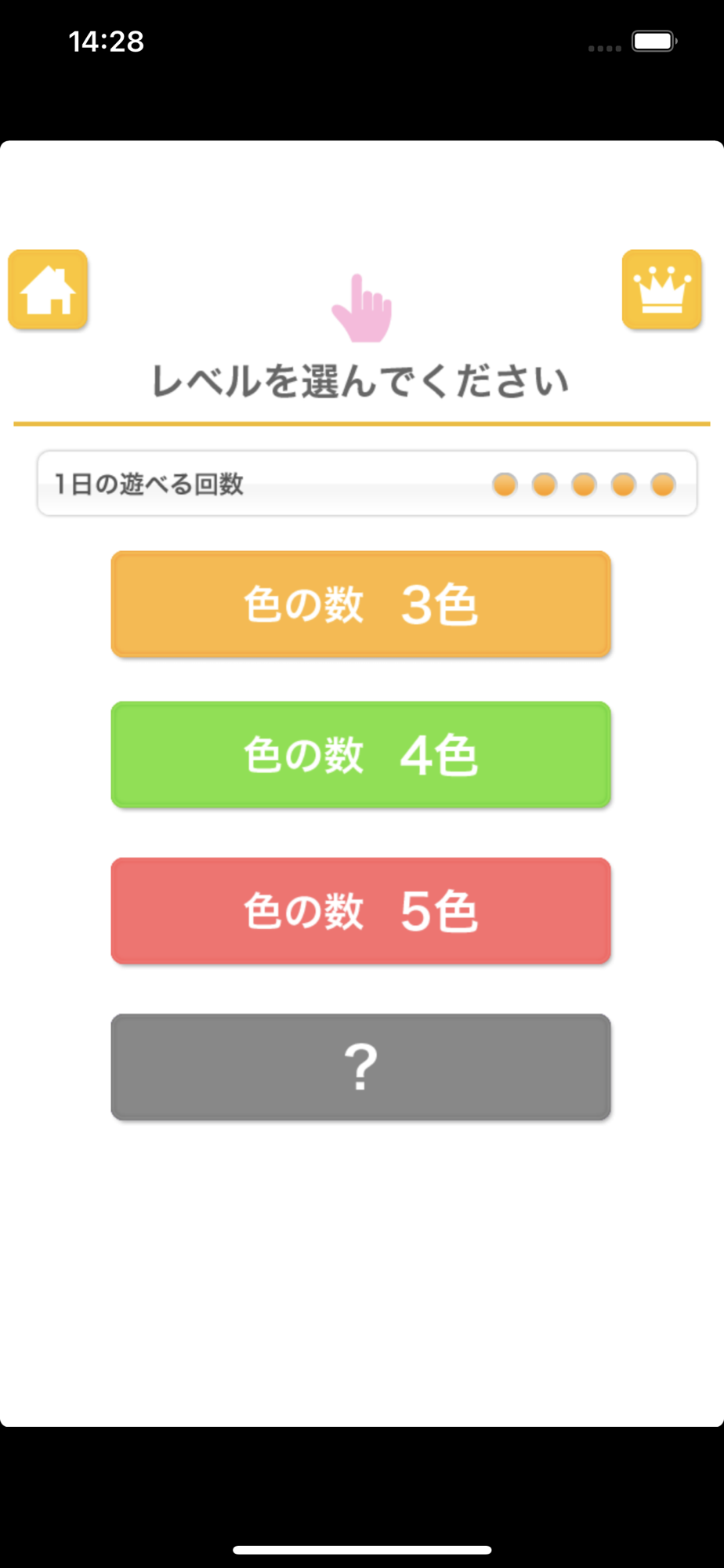724x1568 pixels.
Task: Select the 色の数 3色 level
Action: coord(360,604)
